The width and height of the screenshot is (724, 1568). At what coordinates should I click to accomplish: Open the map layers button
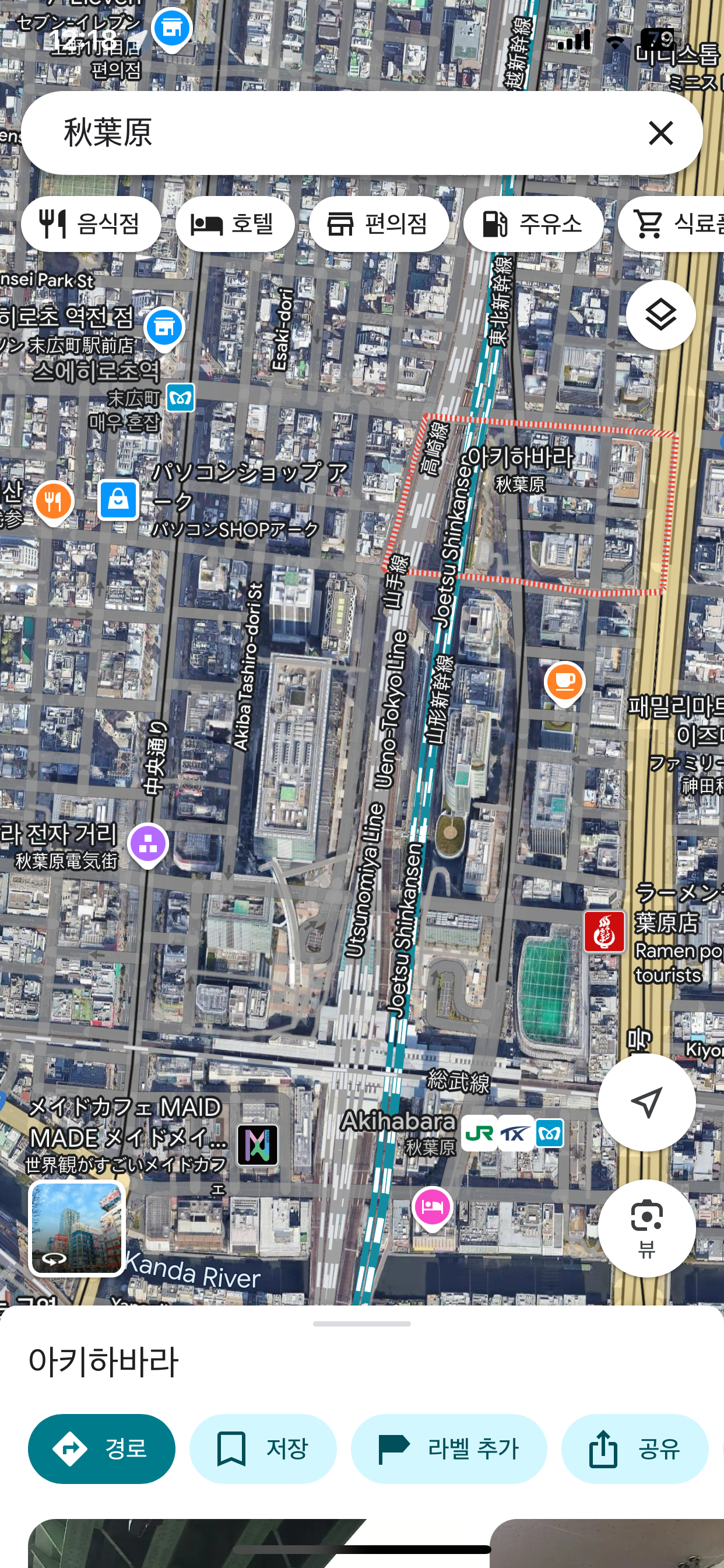click(x=660, y=316)
